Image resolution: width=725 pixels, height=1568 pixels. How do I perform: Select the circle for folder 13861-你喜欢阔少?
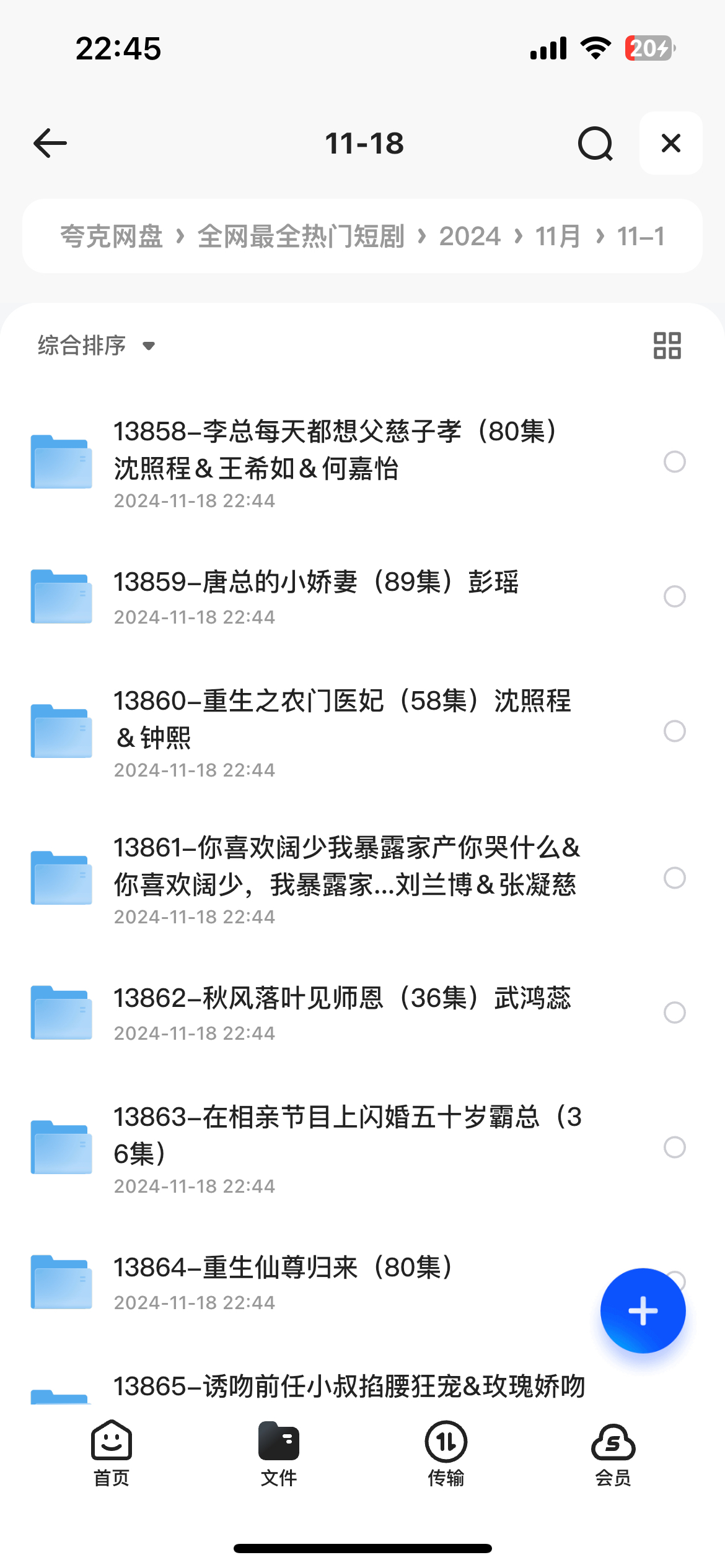pos(675,878)
